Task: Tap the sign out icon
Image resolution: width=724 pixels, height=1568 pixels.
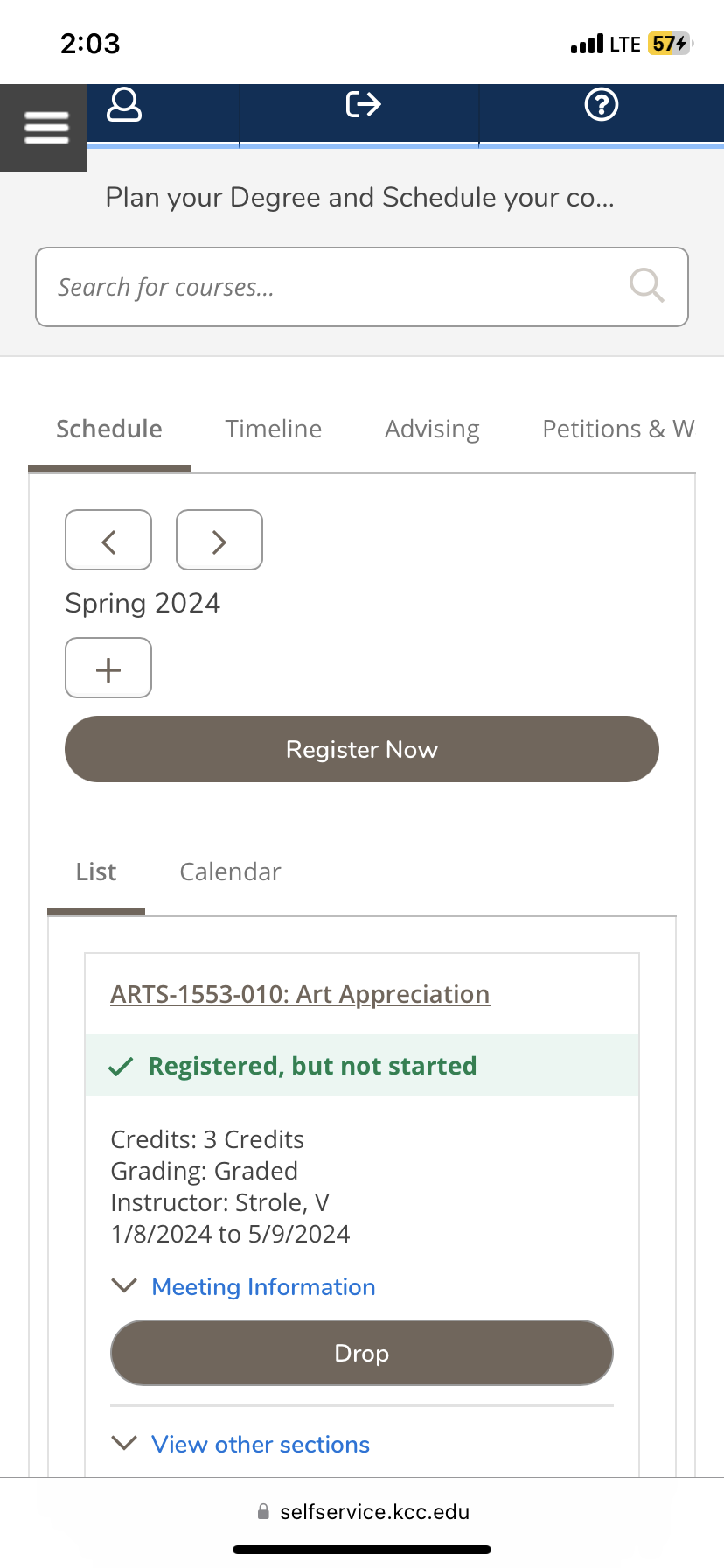Action: point(363,105)
